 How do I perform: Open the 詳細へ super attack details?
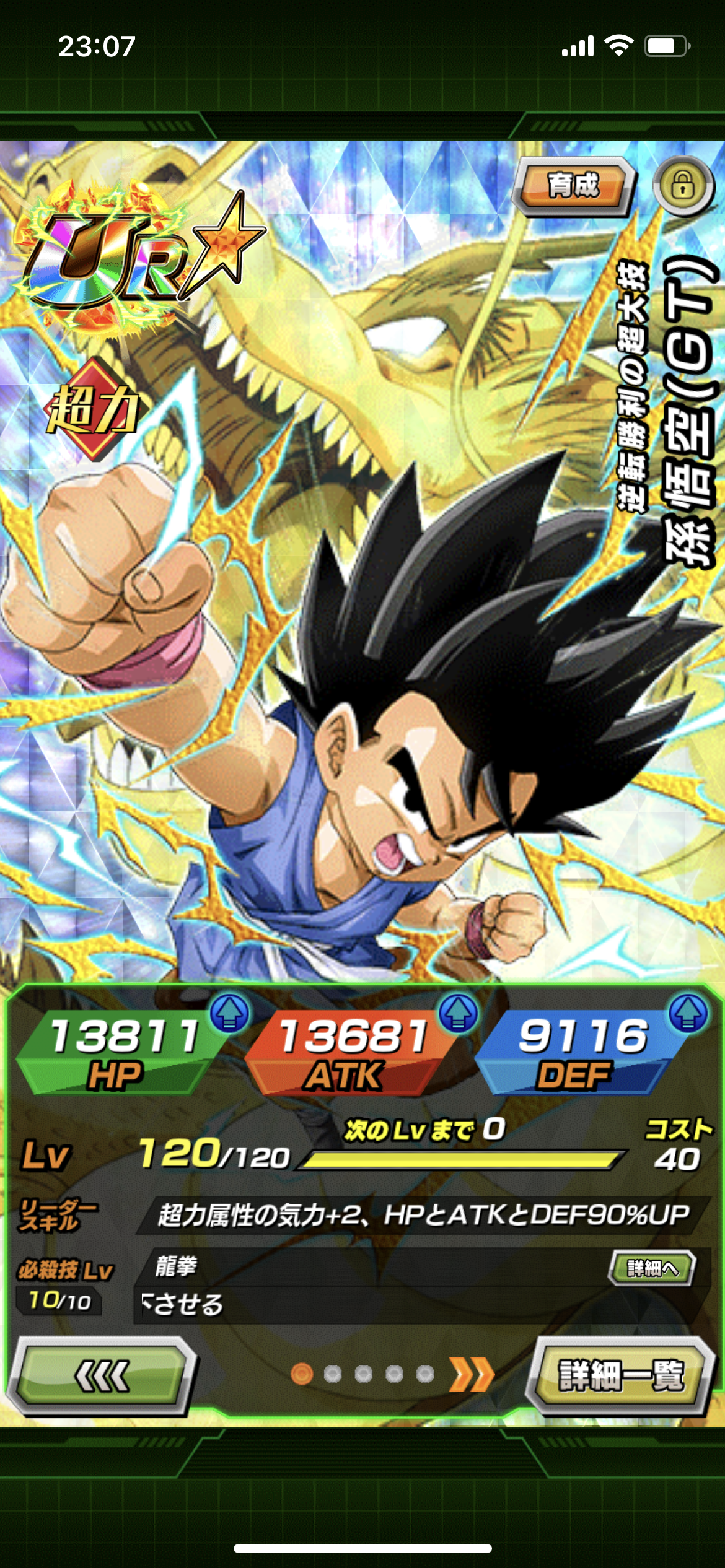tap(652, 1268)
